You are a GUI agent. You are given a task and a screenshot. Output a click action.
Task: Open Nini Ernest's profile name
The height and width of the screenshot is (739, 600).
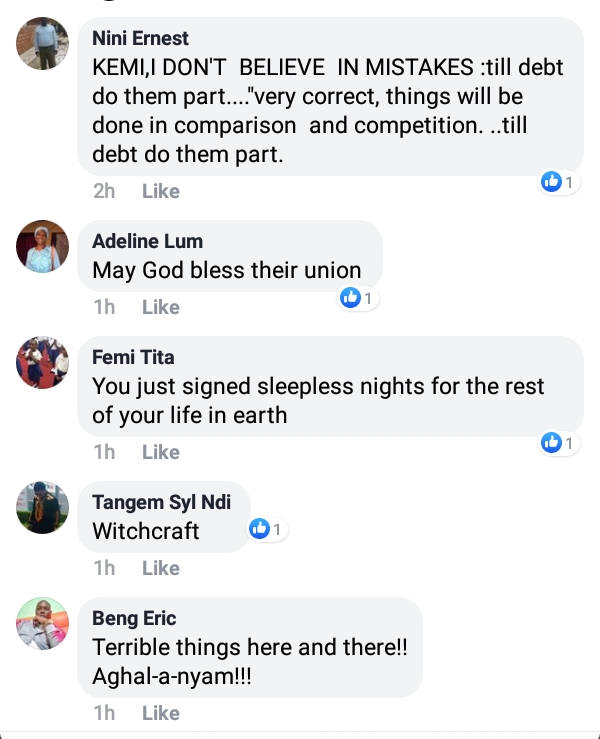[x=140, y=38]
